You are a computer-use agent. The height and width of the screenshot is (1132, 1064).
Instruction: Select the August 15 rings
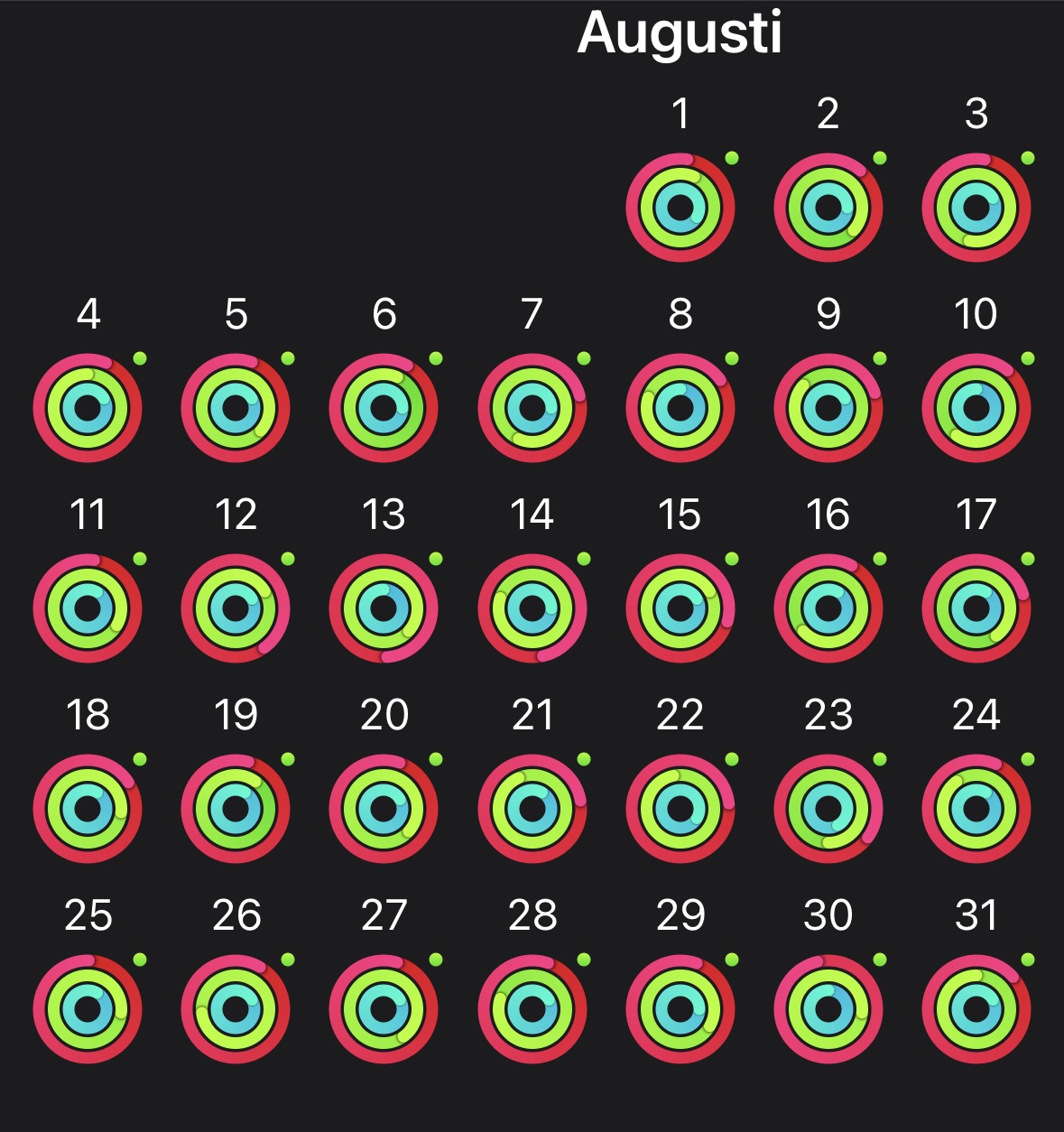pyautogui.click(x=680, y=608)
